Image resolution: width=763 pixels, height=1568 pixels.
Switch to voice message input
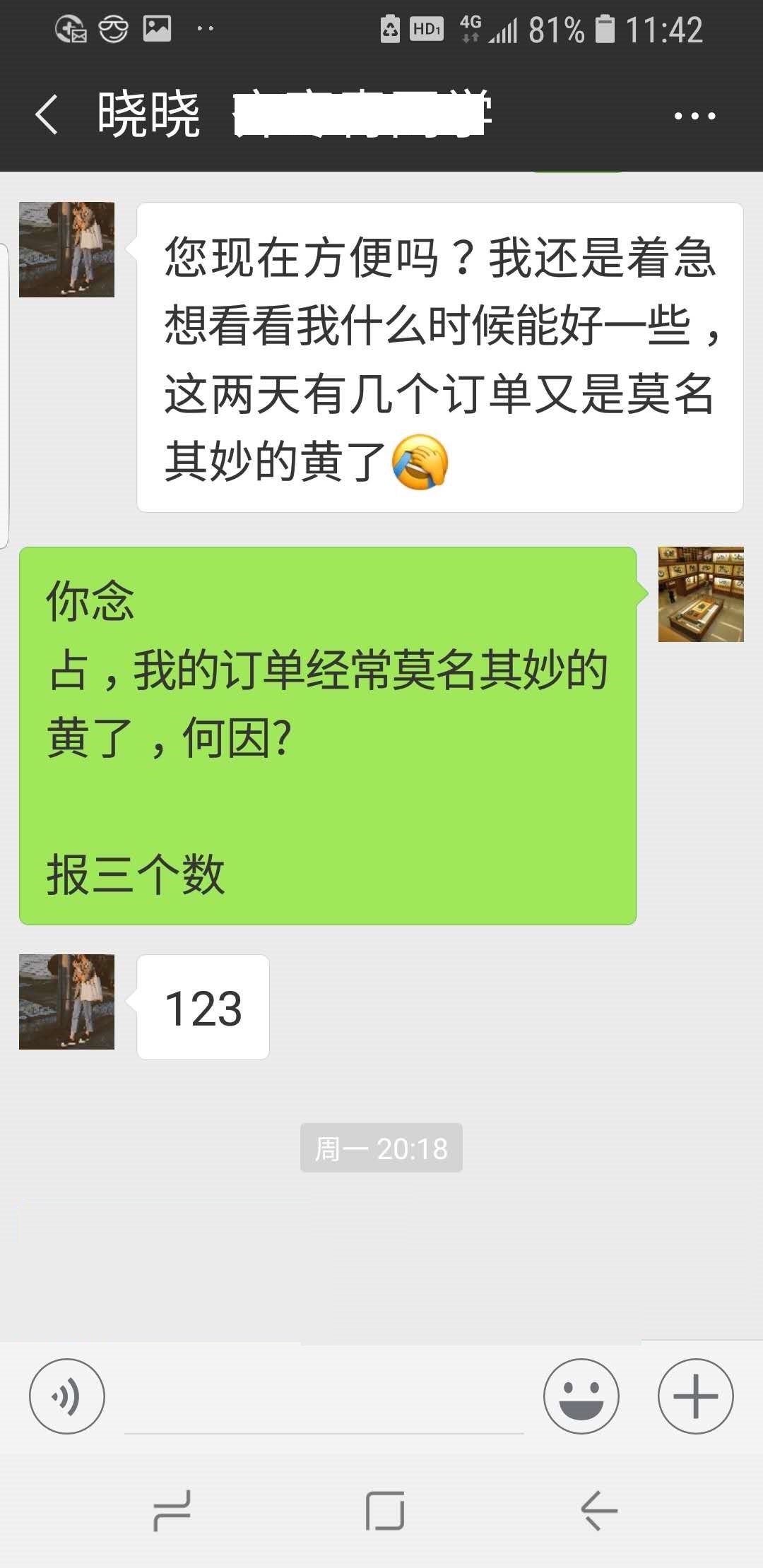67,1396
